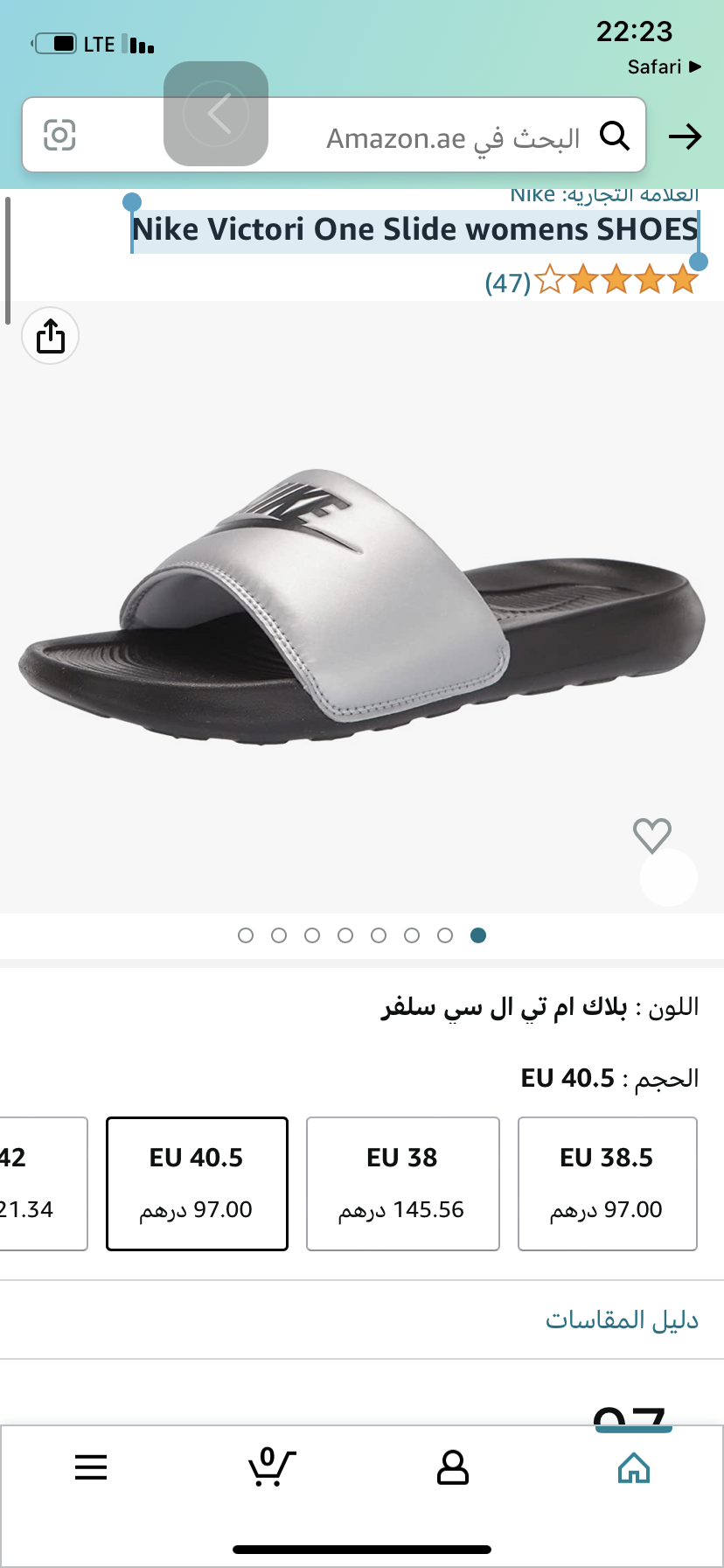View the 47 customer ratings
This screenshot has width=724, height=1568.
(508, 283)
